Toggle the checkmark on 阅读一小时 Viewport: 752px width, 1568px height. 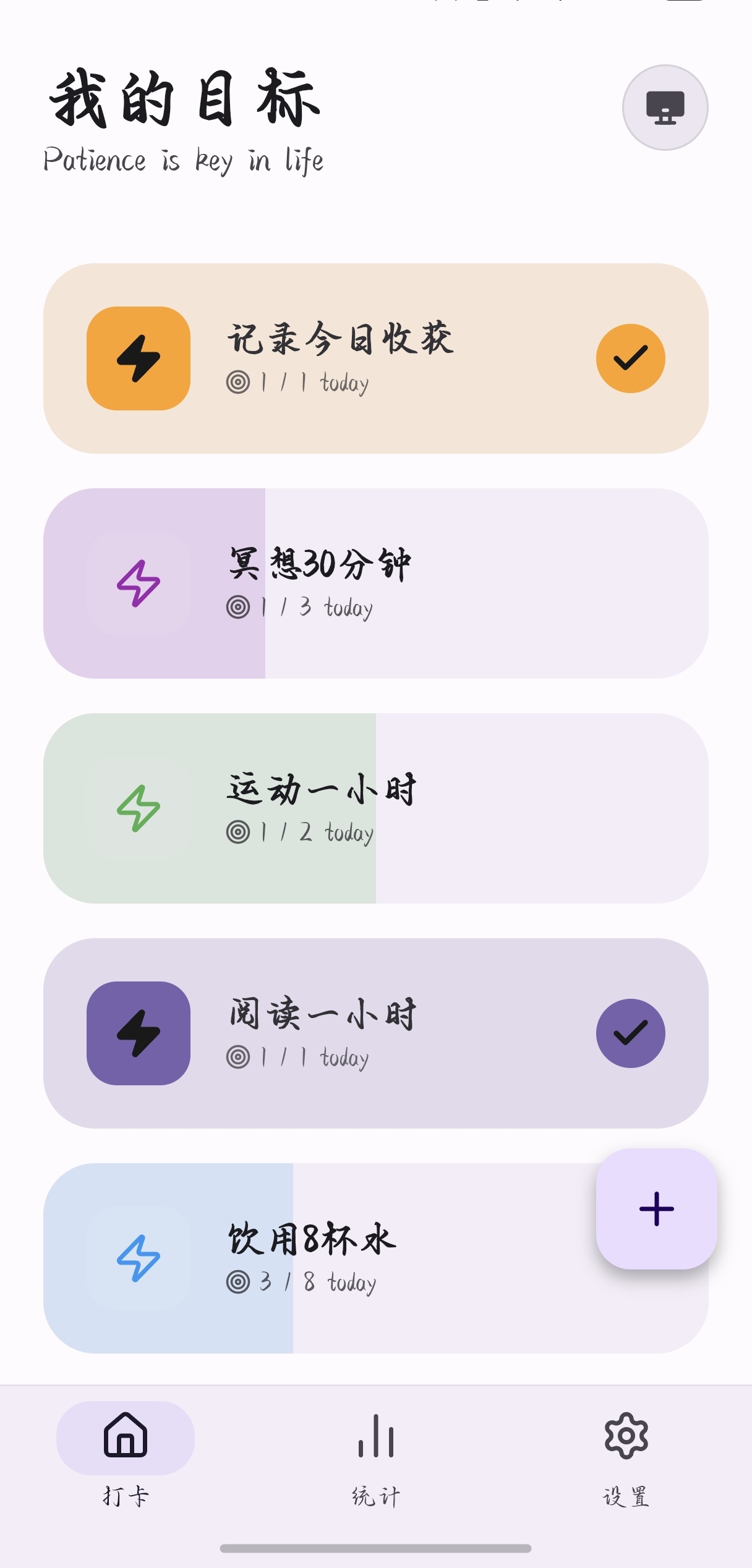pyautogui.click(x=630, y=1033)
